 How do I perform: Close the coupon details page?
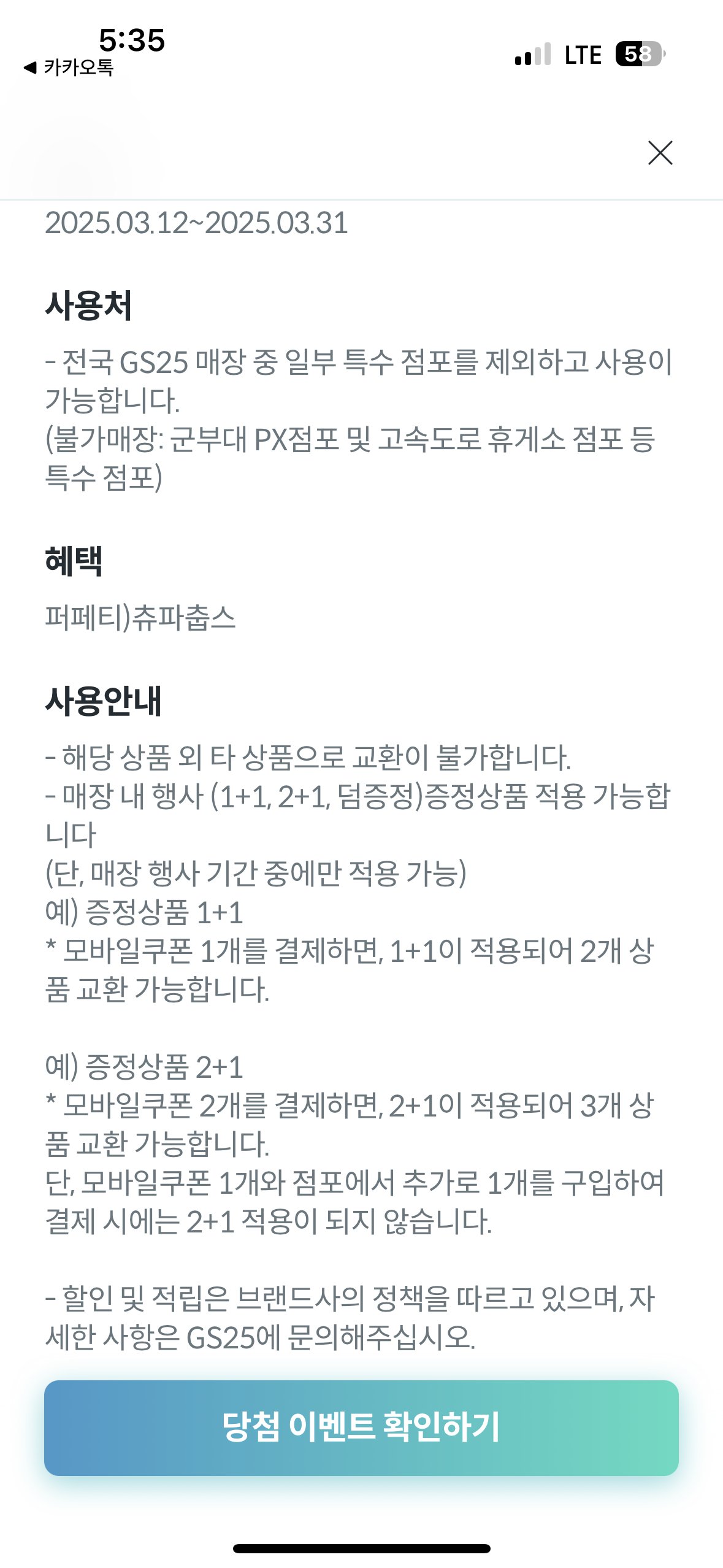(660, 153)
